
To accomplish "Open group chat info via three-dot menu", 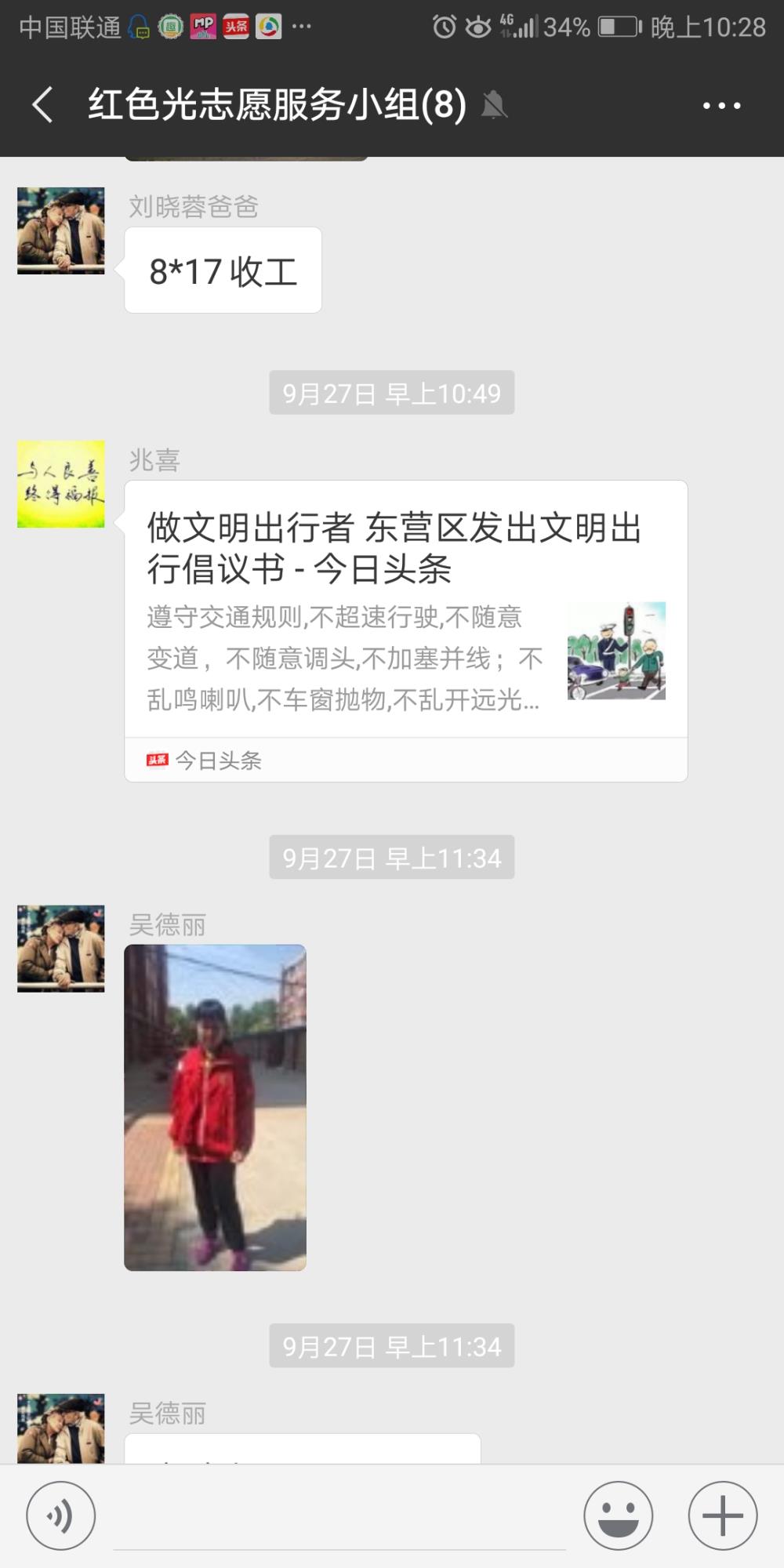I will (721, 105).
